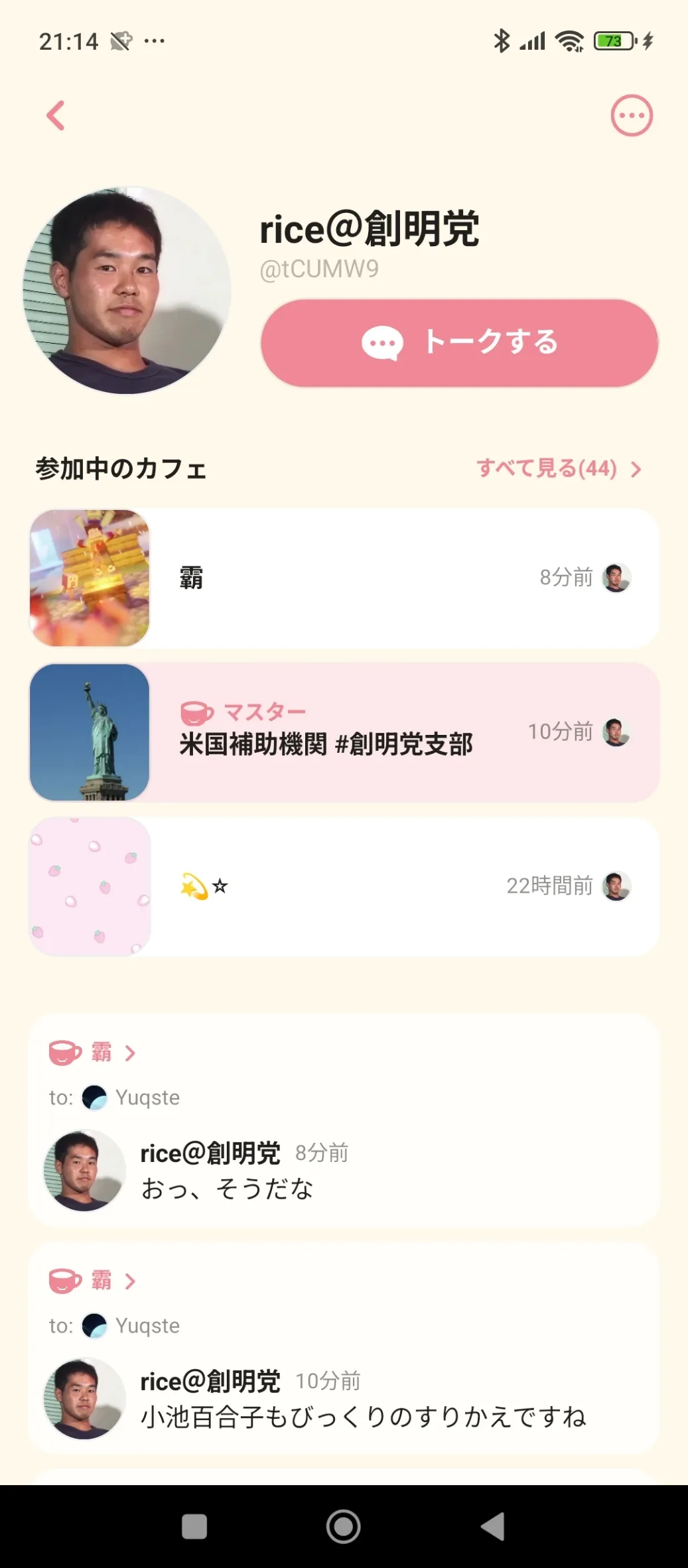Open the star emoji cafe card
This screenshot has height=1568, width=688.
[x=344, y=886]
